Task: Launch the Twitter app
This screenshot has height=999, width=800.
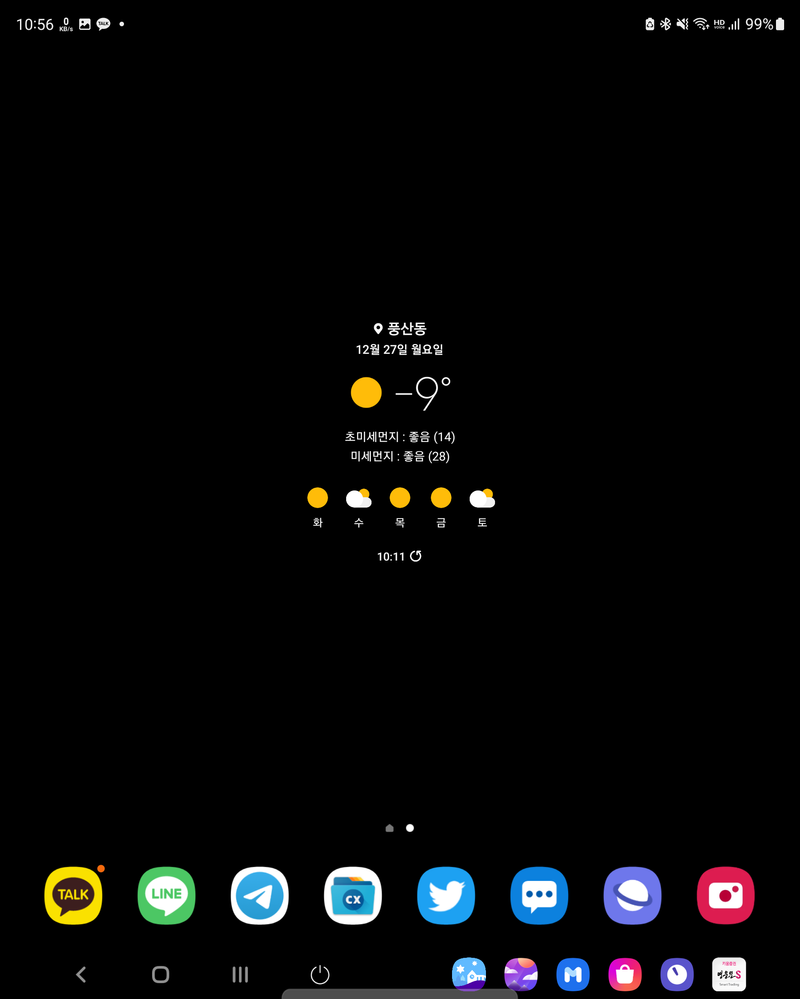Action: (446, 895)
